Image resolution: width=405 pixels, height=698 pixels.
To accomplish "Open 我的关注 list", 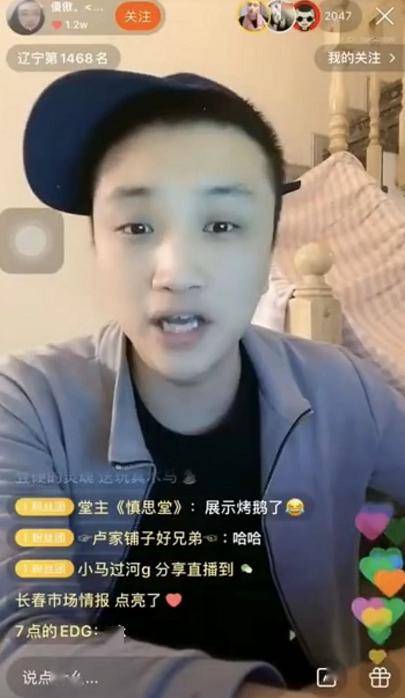I will [360, 58].
